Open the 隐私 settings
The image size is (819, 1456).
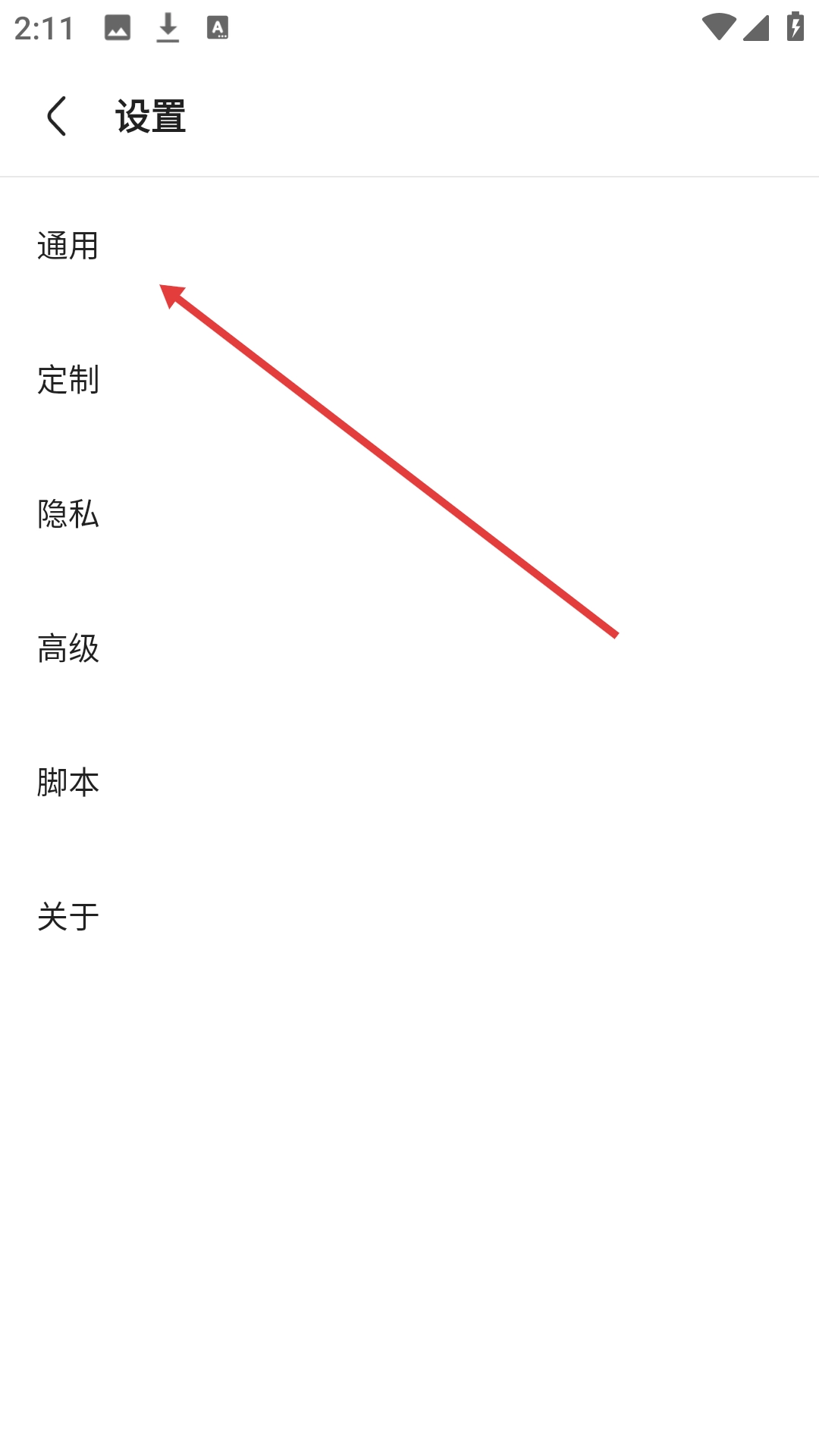click(68, 514)
